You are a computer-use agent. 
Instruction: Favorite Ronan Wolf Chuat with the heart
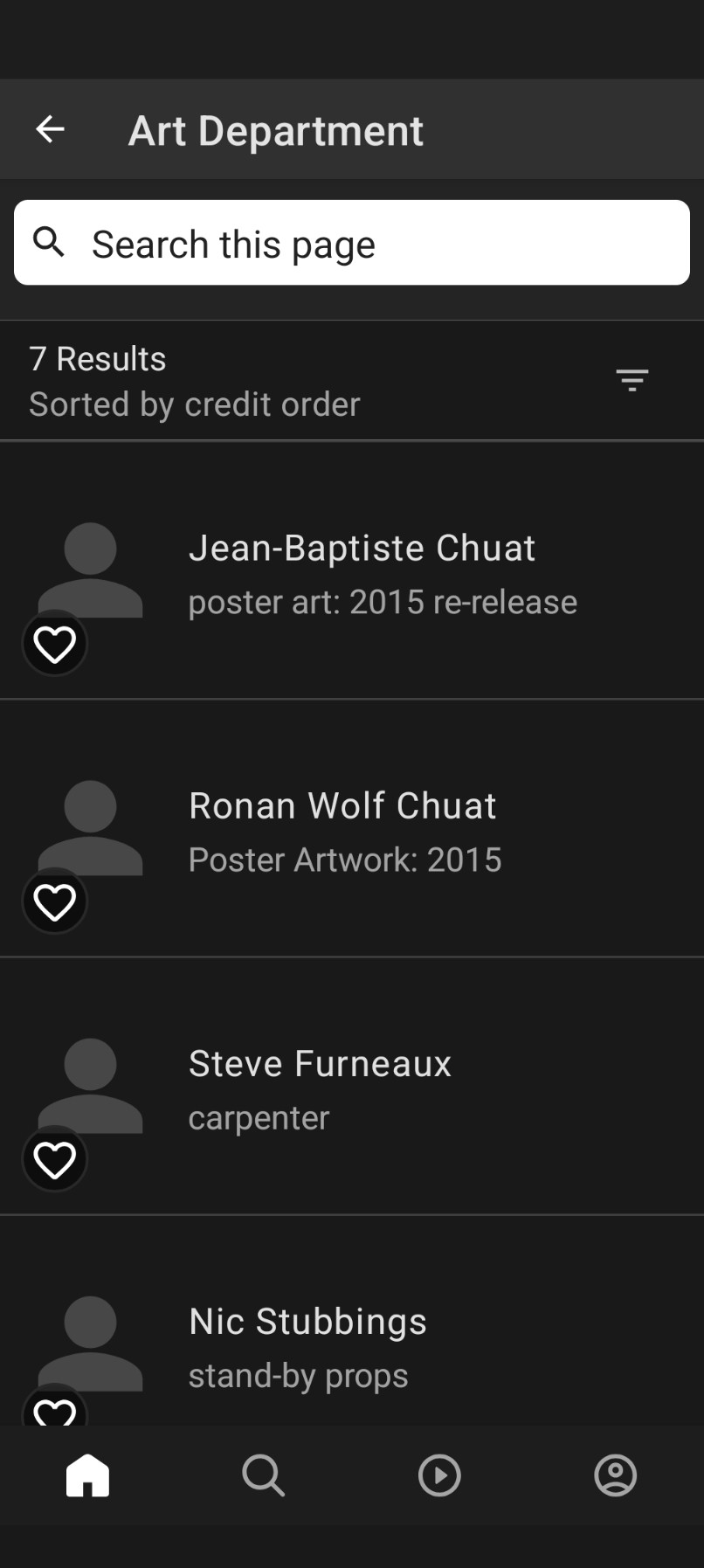tap(55, 902)
